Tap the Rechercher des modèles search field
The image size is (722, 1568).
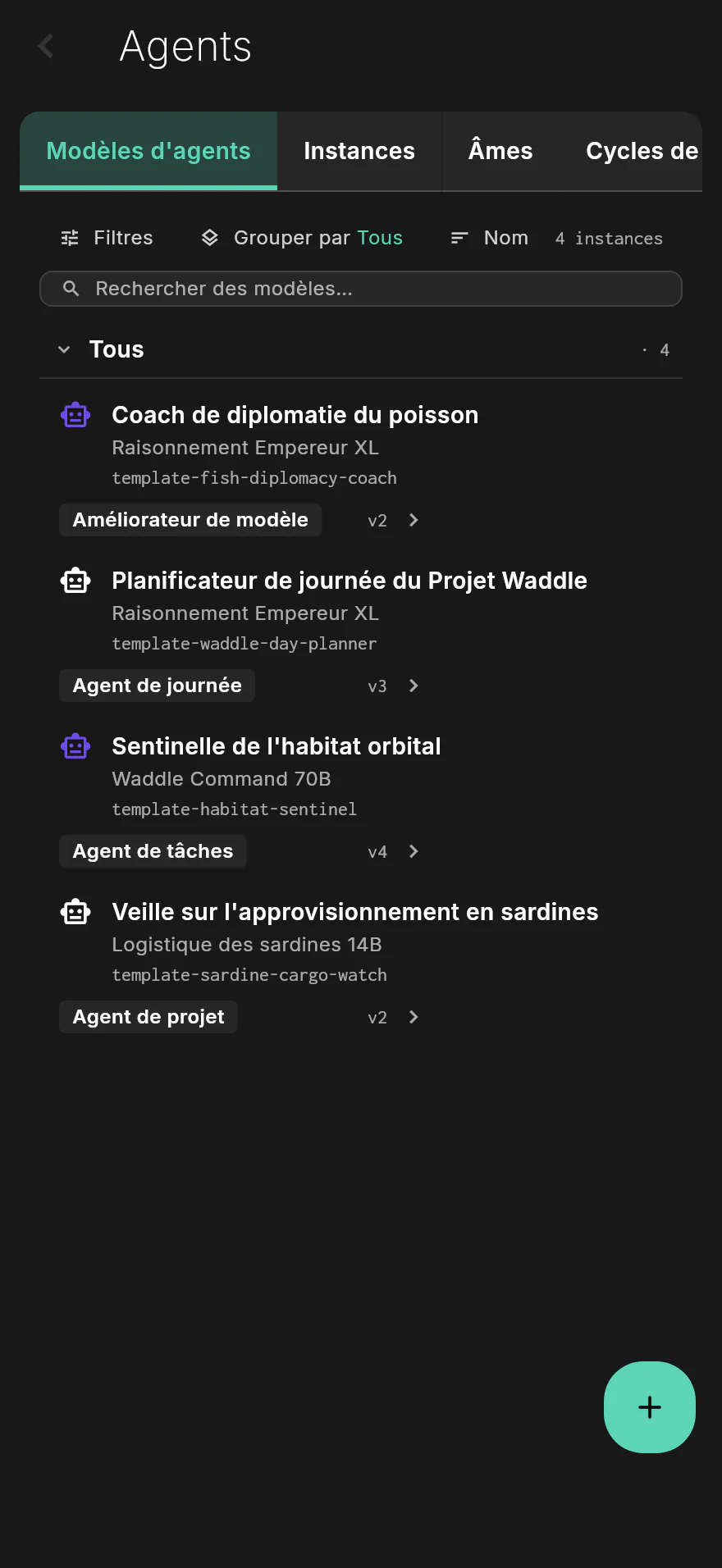point(361,289)
